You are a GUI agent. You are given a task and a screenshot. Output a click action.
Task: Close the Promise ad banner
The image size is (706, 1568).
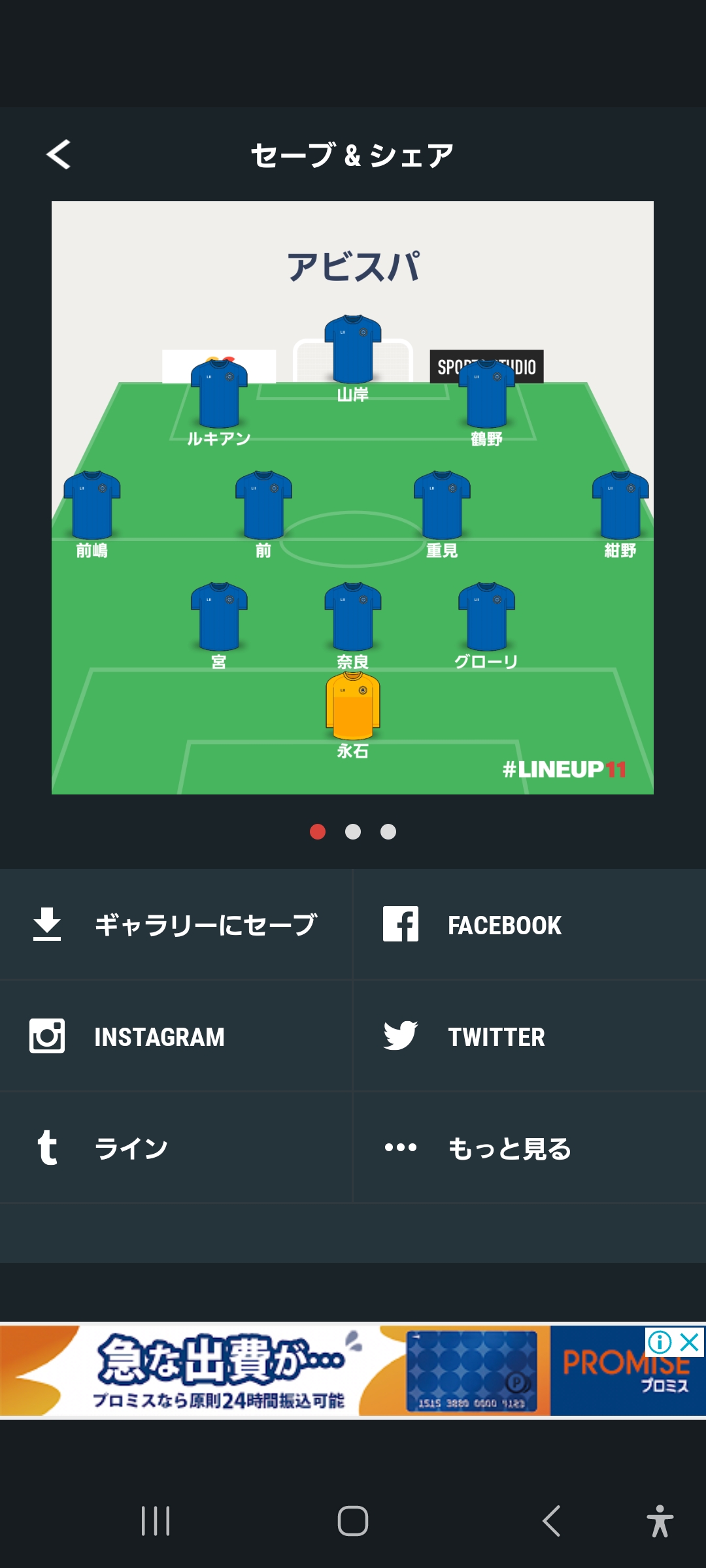pyautogui.click(x=690, y=1343)
